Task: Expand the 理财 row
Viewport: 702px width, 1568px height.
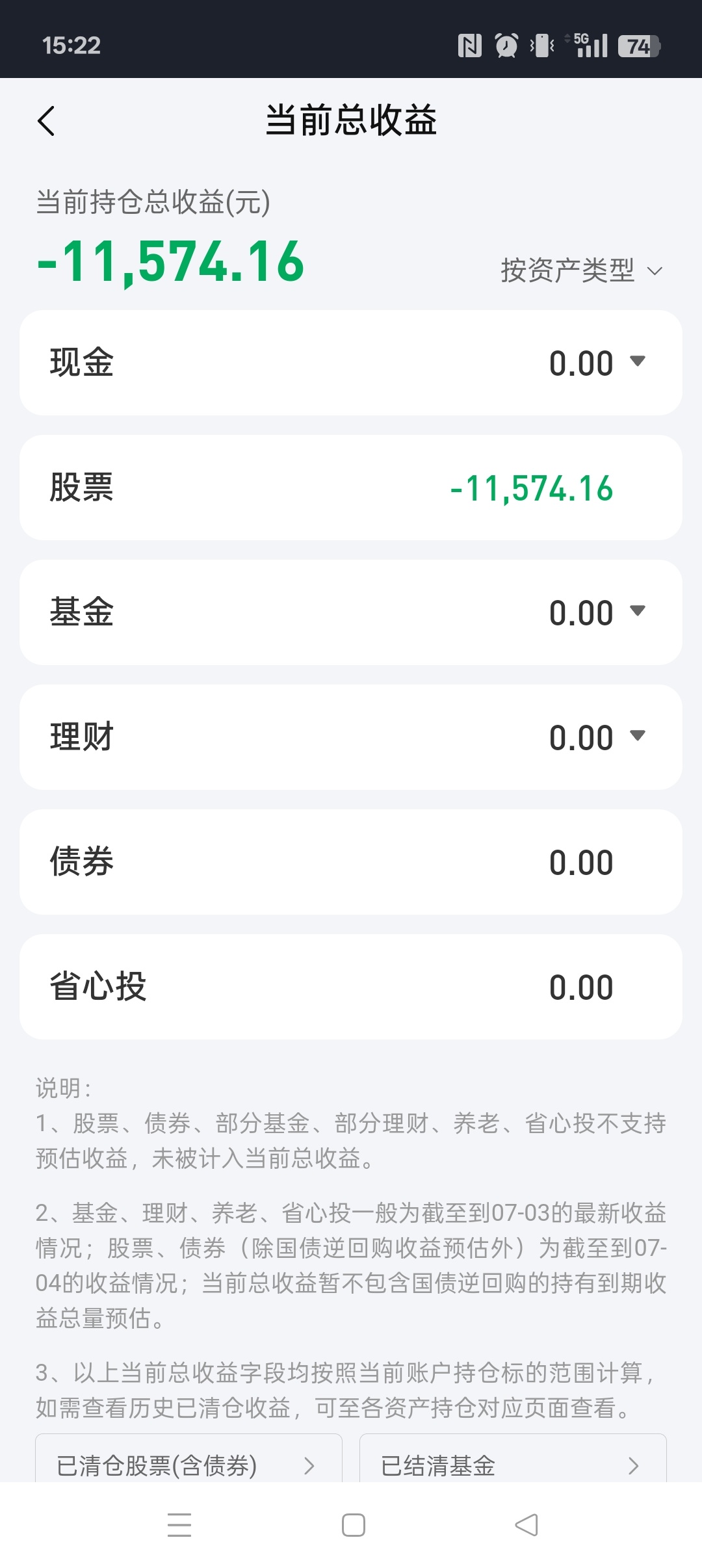Action: click(x=638, y=736)
